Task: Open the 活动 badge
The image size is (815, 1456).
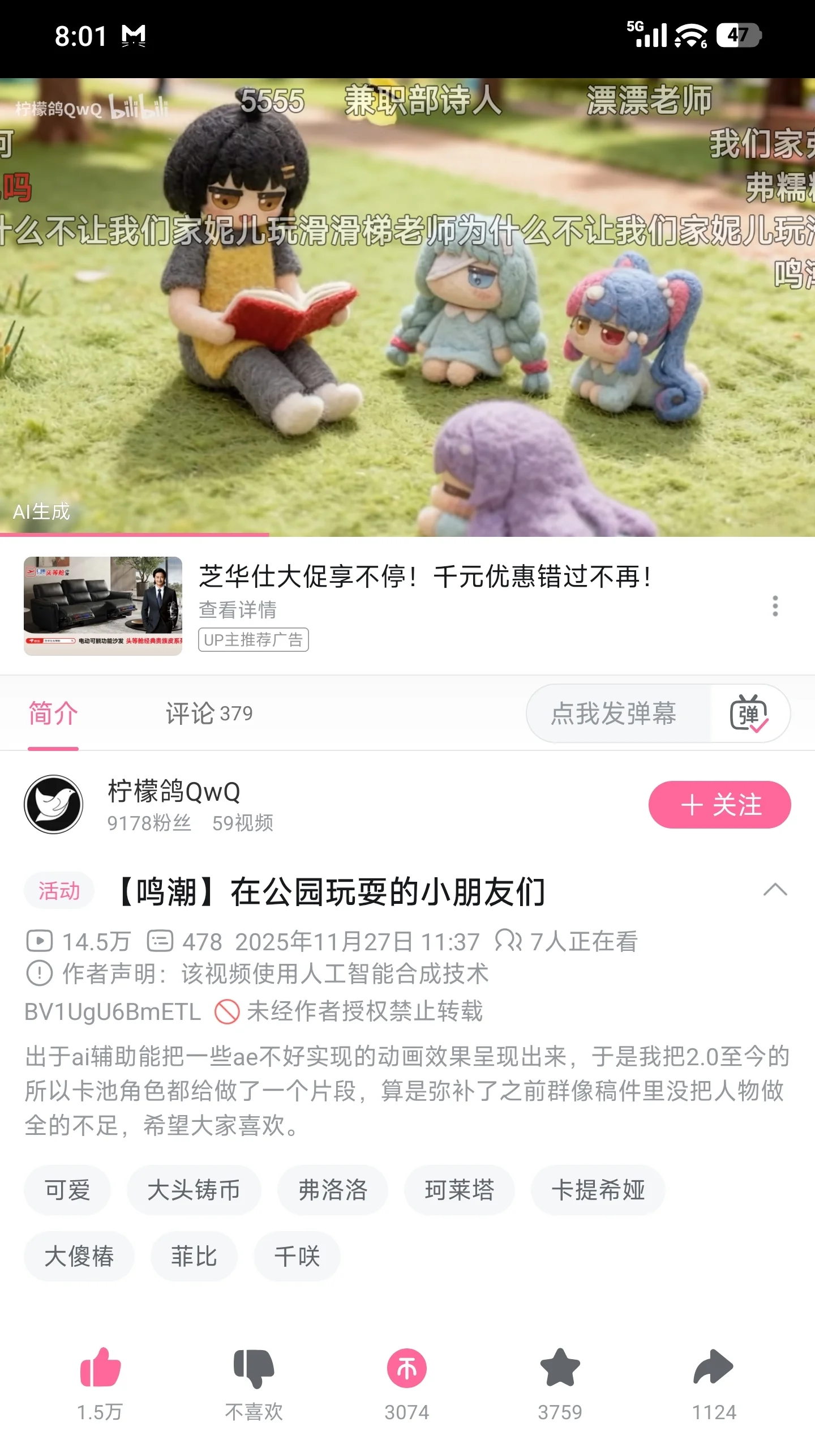Action: [x=59, y=891]
